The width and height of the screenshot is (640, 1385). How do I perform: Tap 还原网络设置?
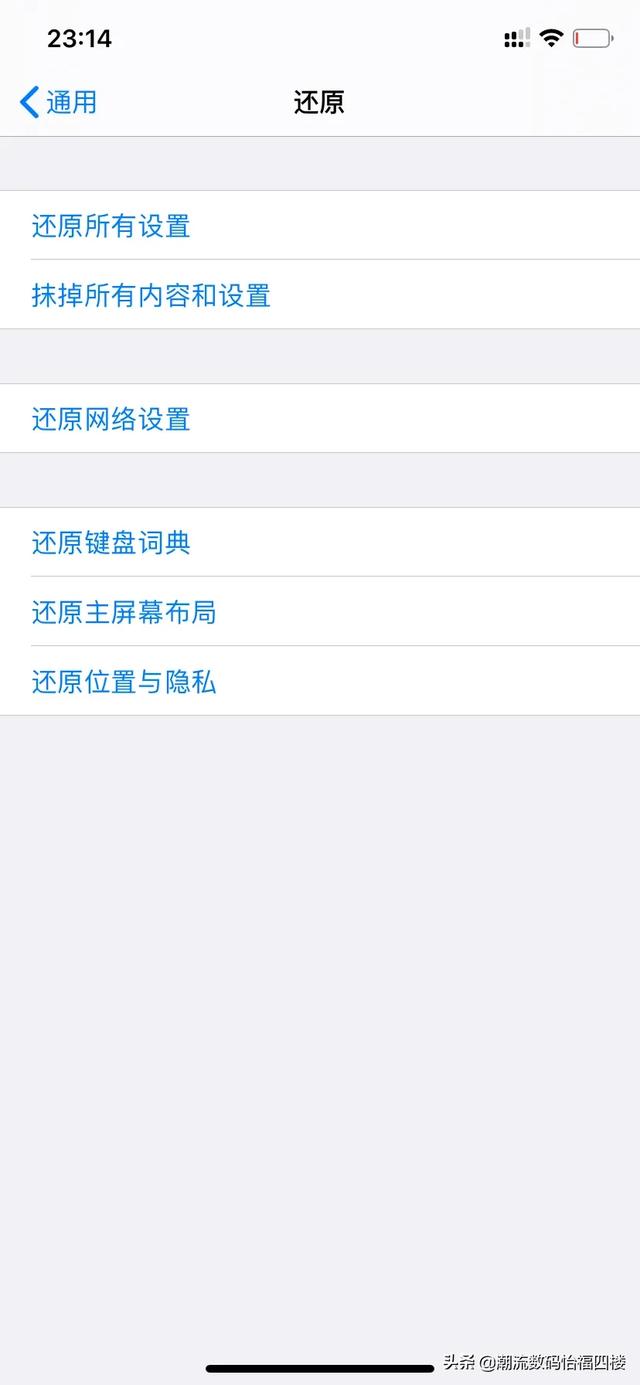point(320,418)
